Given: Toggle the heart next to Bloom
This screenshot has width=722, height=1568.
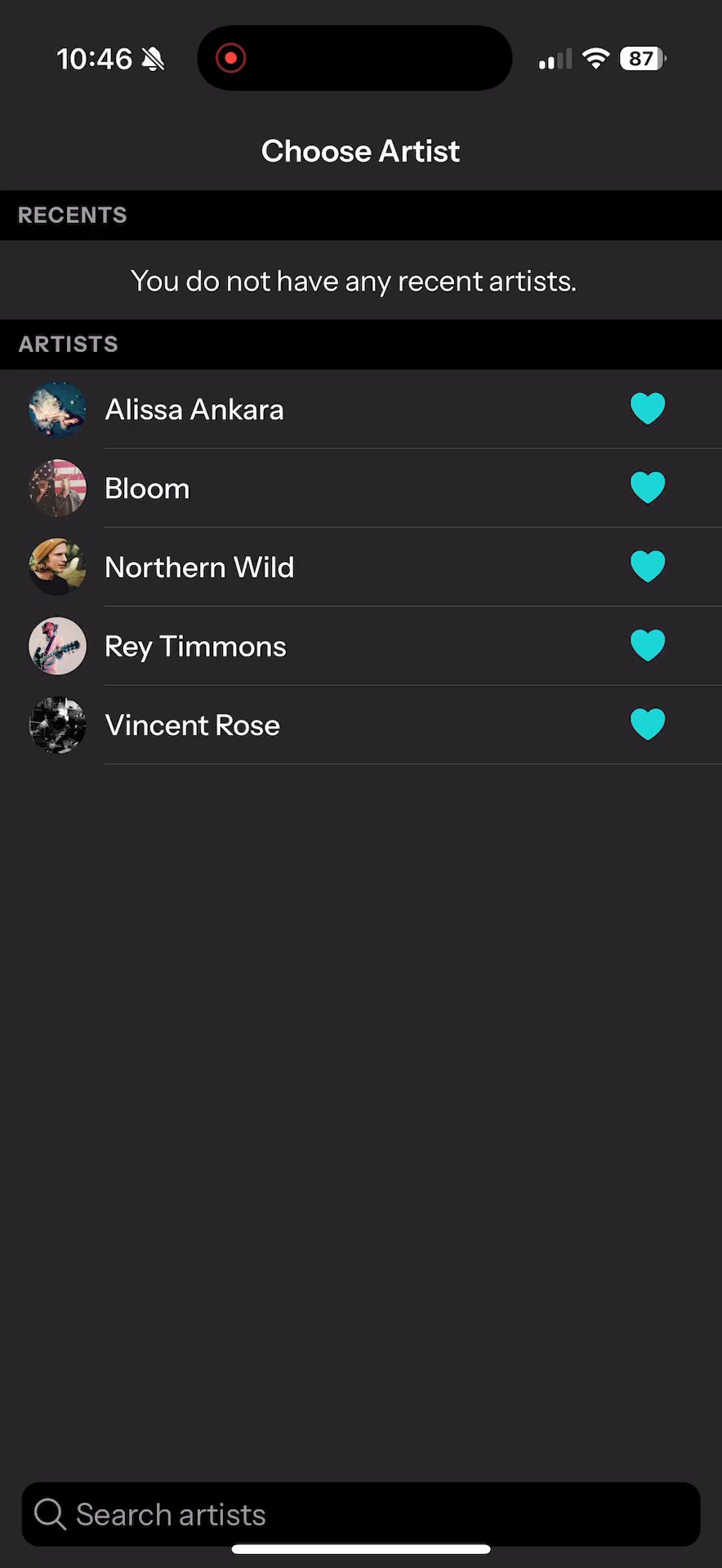Looking at the screenshot, I should click(648, 488).
